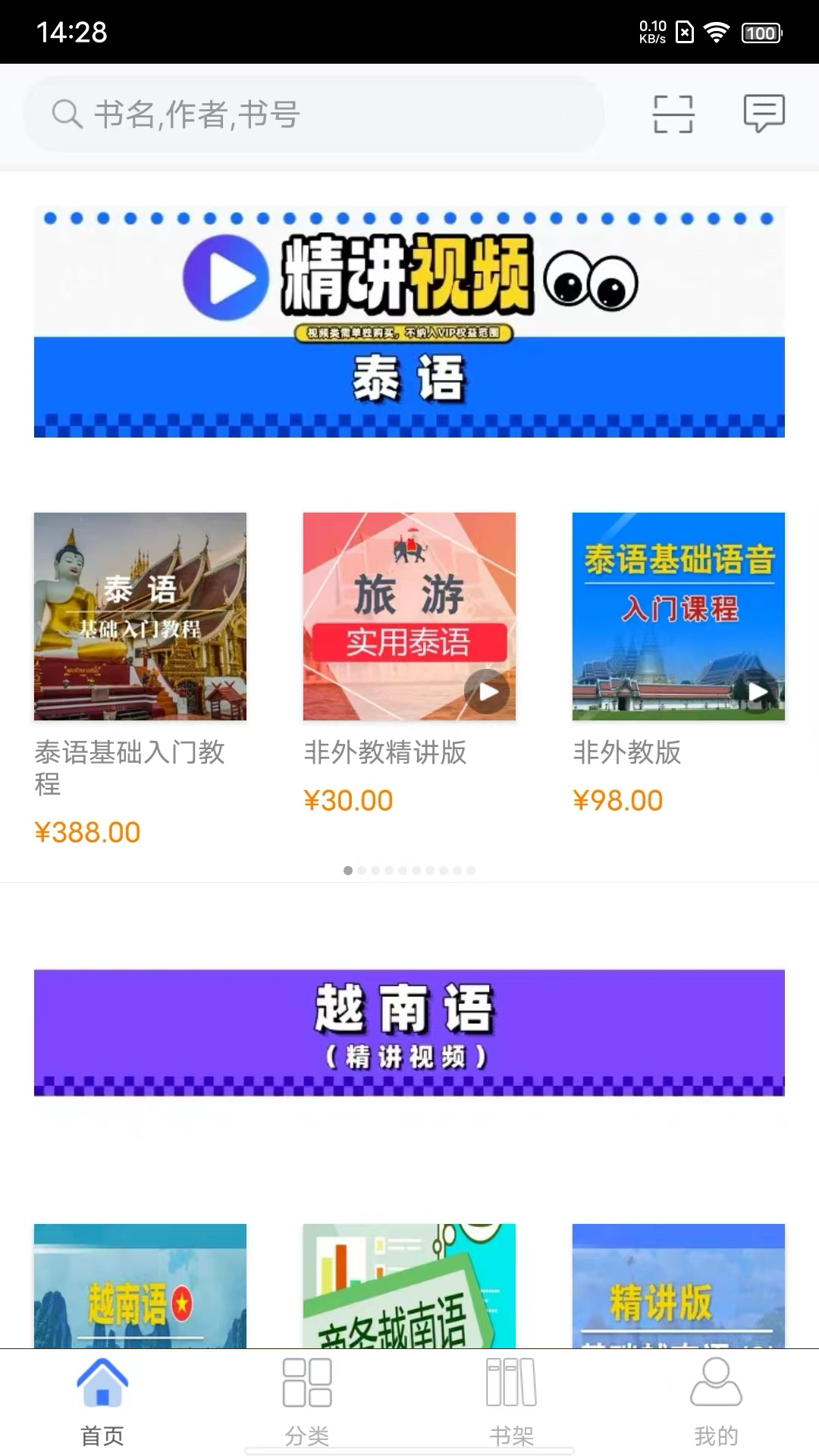Screen dimensions: 819x1456
Task: Tap the ¥388.00 price label
Action: pos(87,832)
